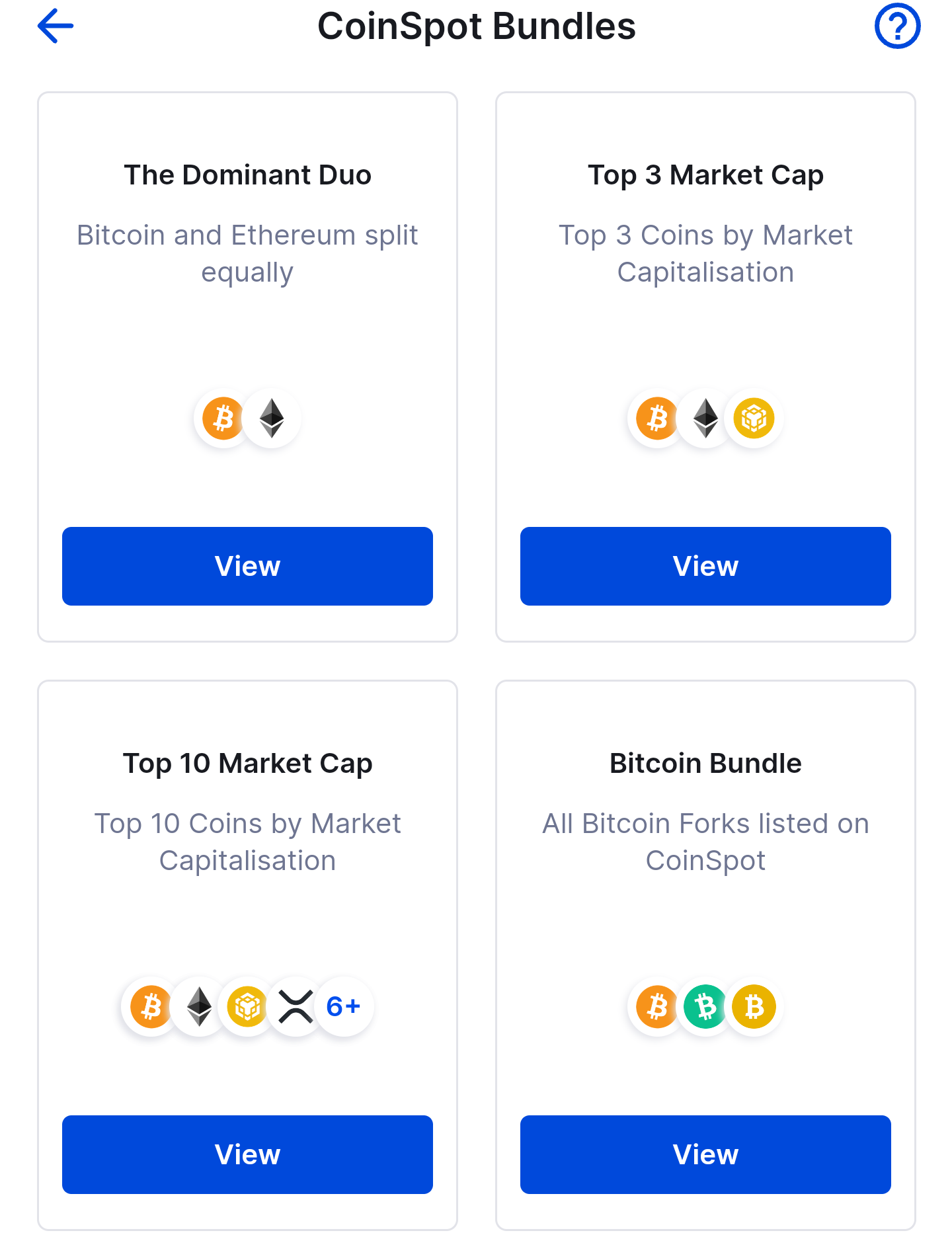This screenshot has width=952, height=1235.
Task: Open the help question mark icon
Action: pyautogui.click(x=898, y=26)
